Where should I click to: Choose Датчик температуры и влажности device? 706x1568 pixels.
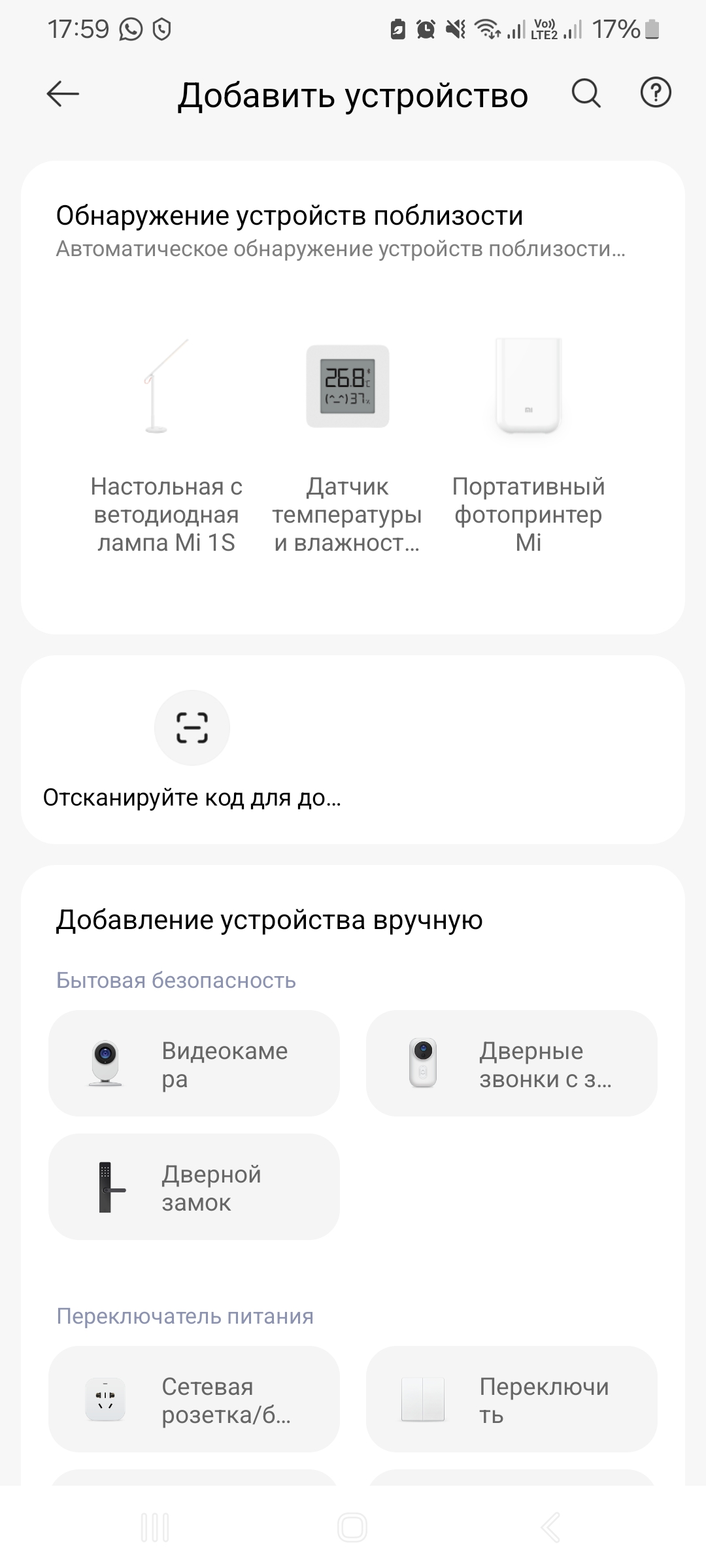coord(347,444)
